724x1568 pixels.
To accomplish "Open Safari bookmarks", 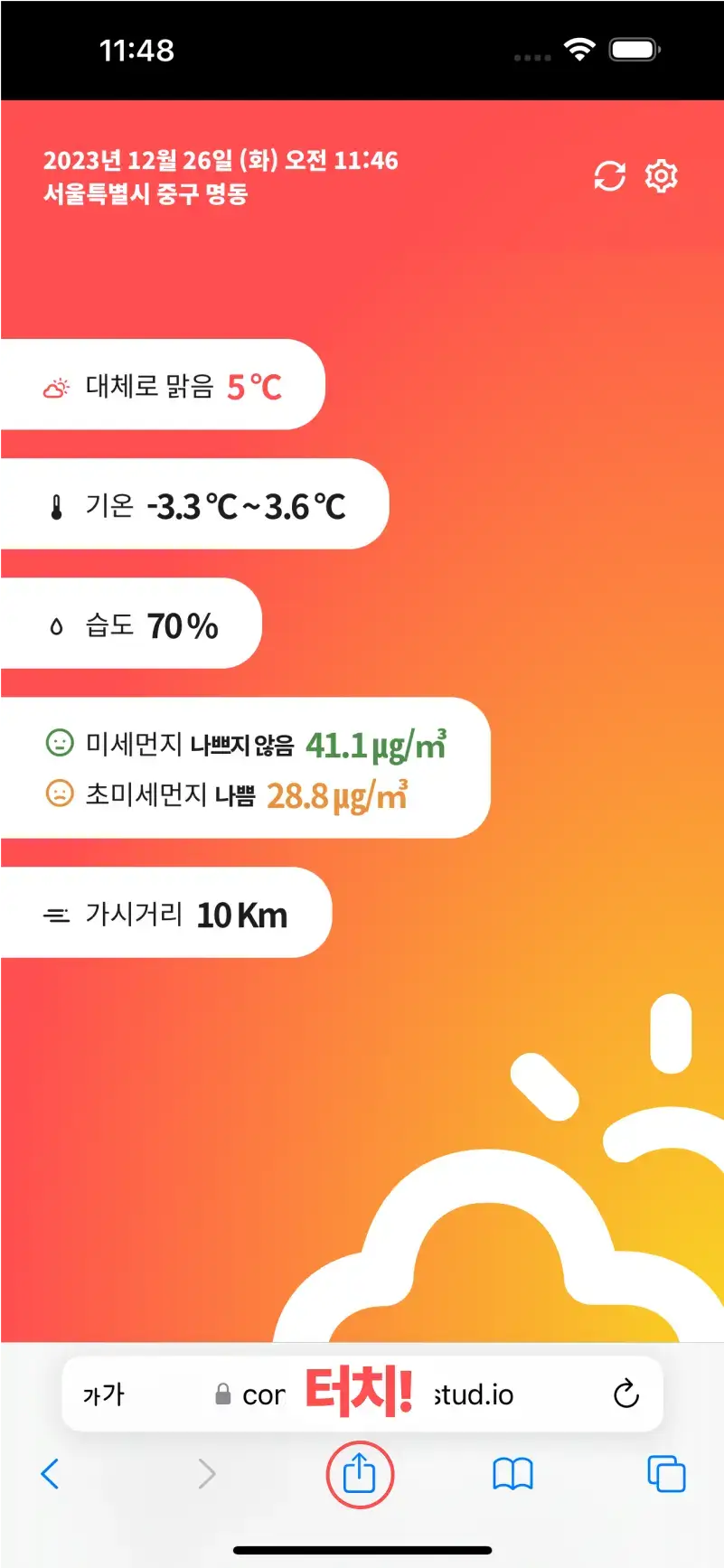I will 512,1474.
